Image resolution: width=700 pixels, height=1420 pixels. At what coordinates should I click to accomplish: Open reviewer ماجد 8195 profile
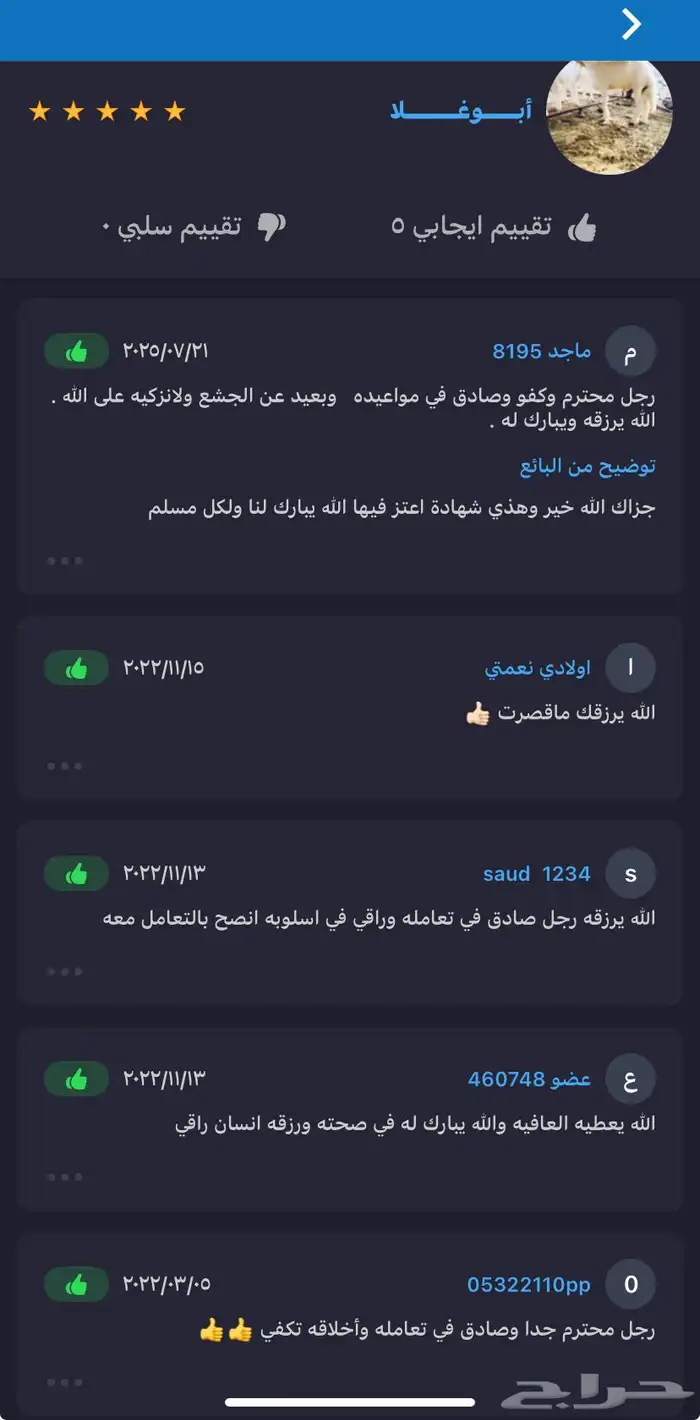(541, 352)
